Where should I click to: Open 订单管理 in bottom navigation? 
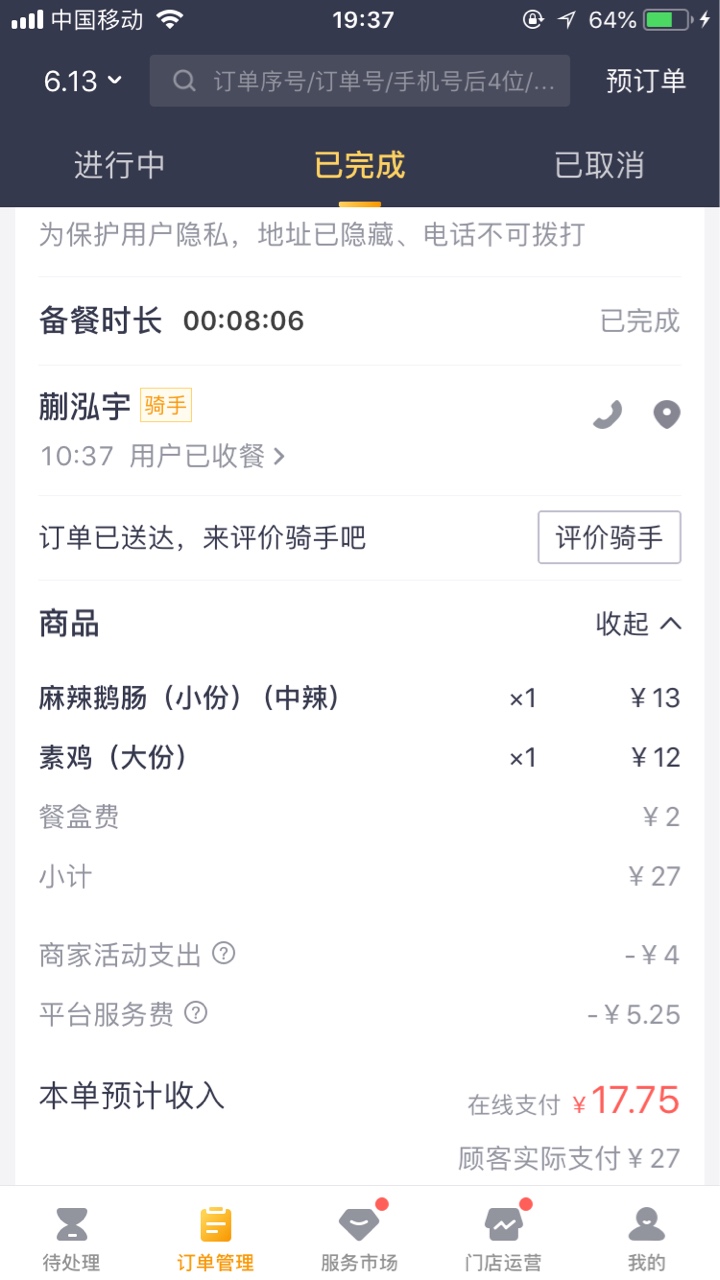click(x=216, y=1238)
